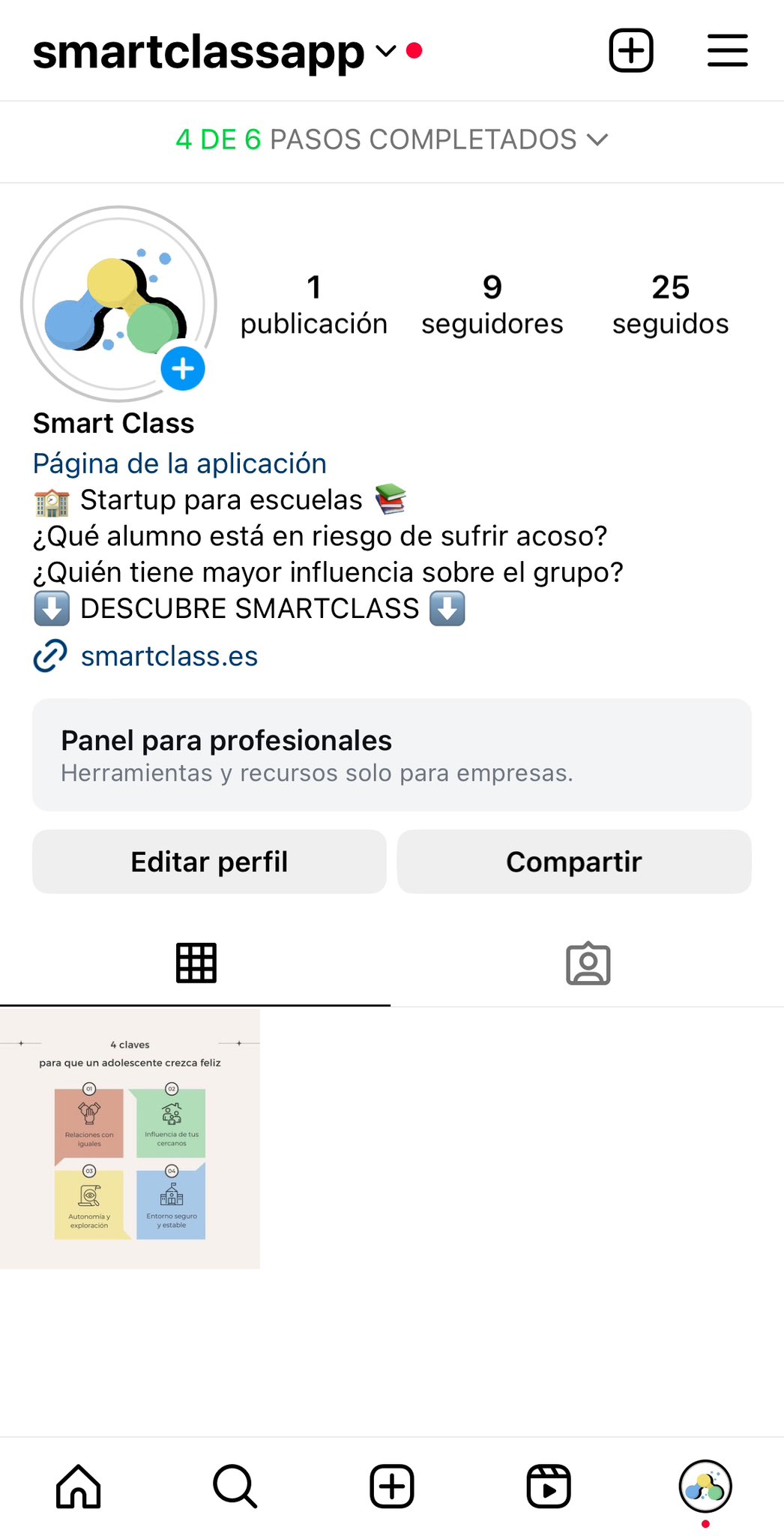This screenshot has width=784, height=1536.
Task: Open the Reels tab
Action: [549, 1486]
